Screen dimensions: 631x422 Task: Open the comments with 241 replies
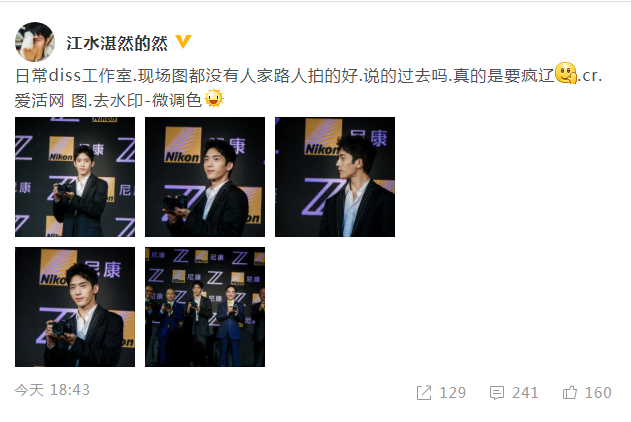(x=514, y=392)
